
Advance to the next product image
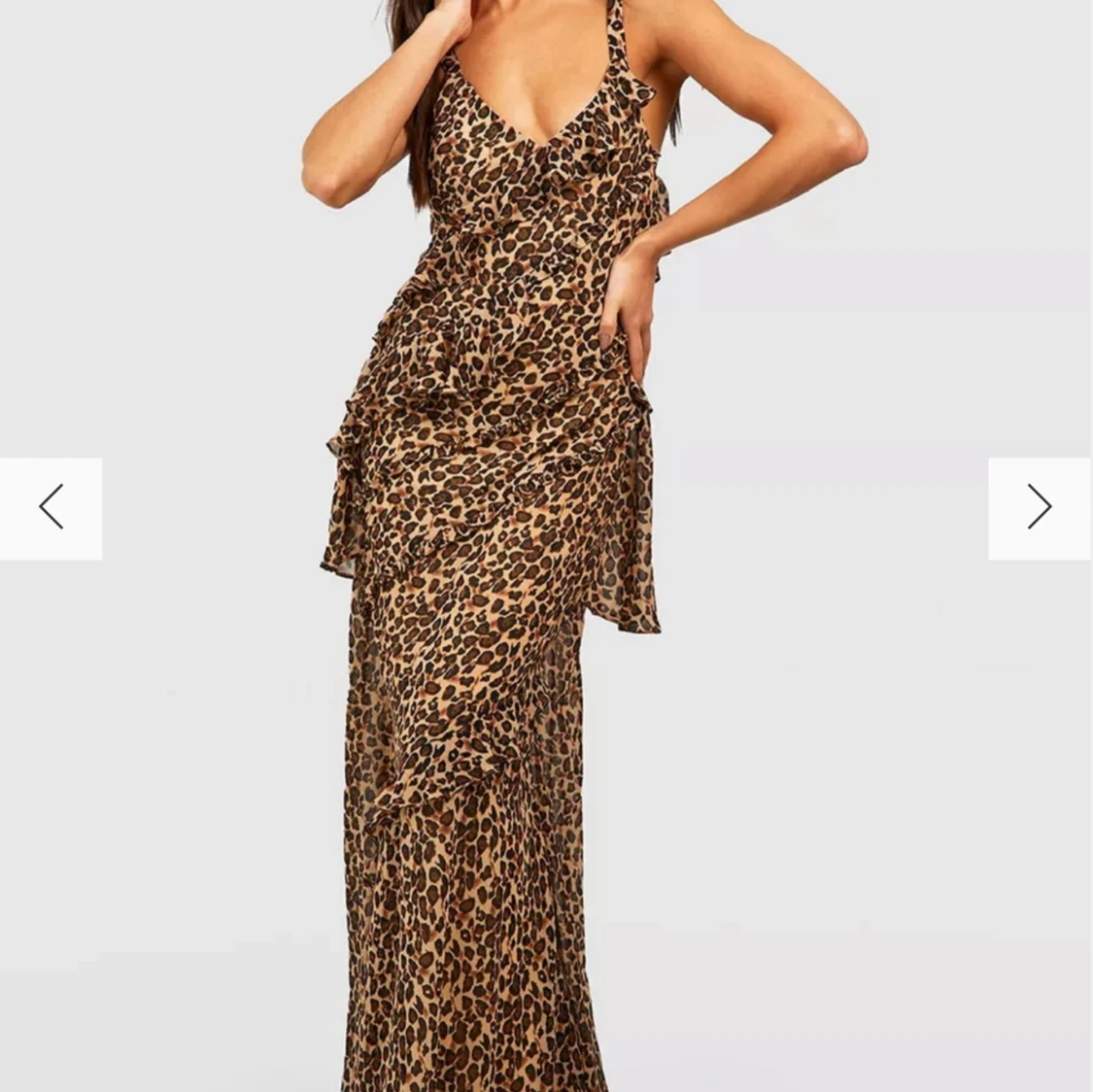1039,508
